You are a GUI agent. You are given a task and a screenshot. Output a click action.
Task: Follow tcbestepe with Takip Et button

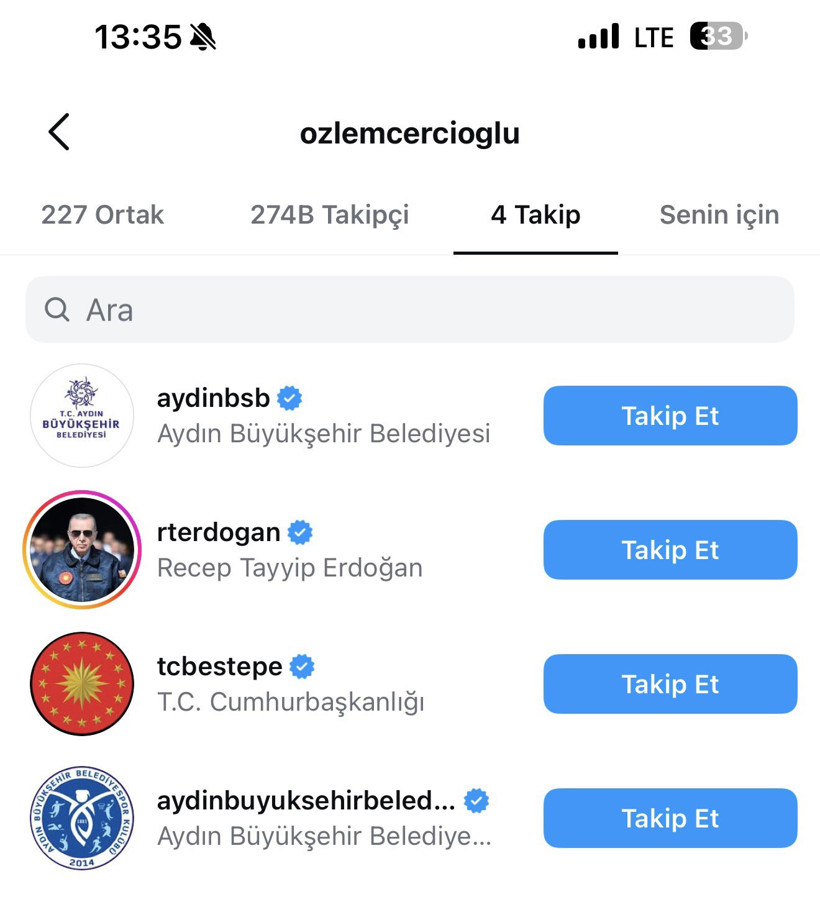click(669, 684)
